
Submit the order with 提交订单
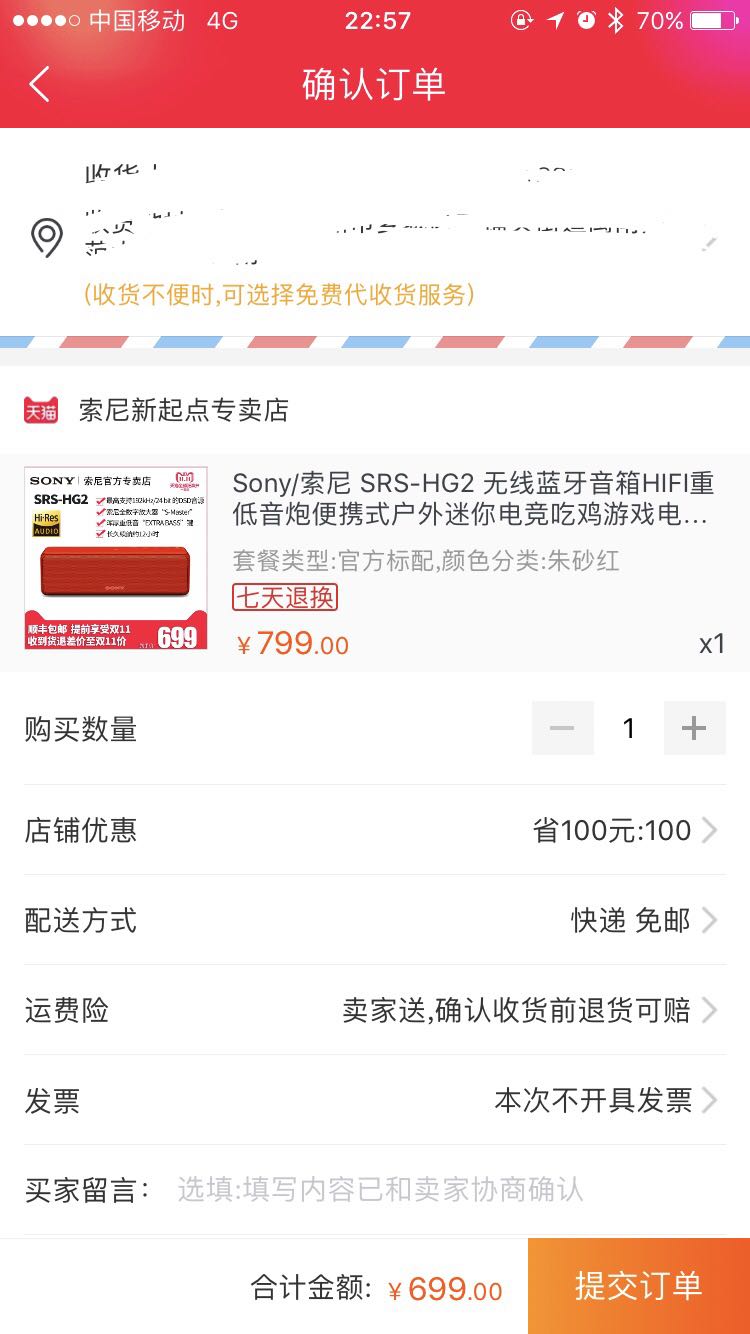tap(638, 1286)
